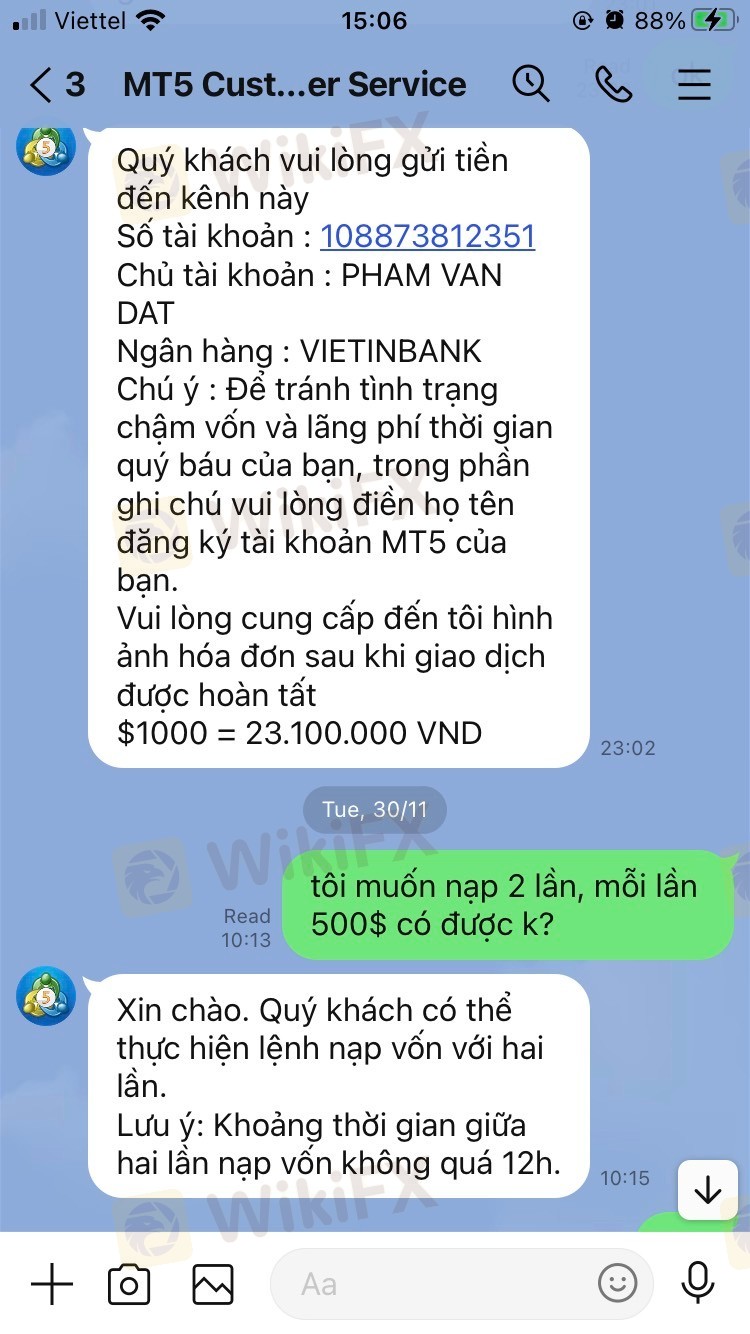The width and height of the screenshot is (750, 1334).
Task: Search within this conversation
Action: (530, 85)
